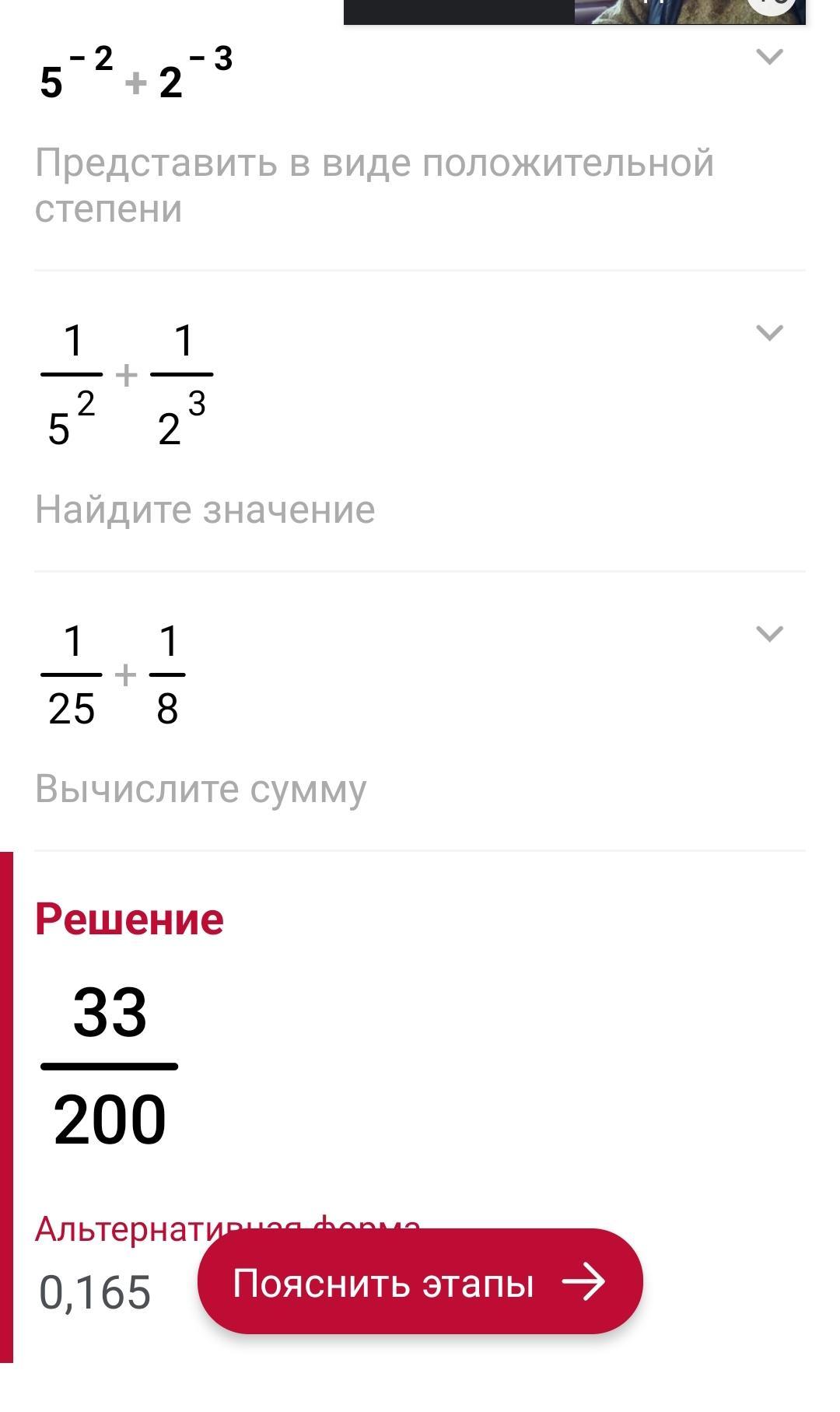
Task: Expand the step 5⁻² + 2⁻³
Action: click(x=769, y=56)
